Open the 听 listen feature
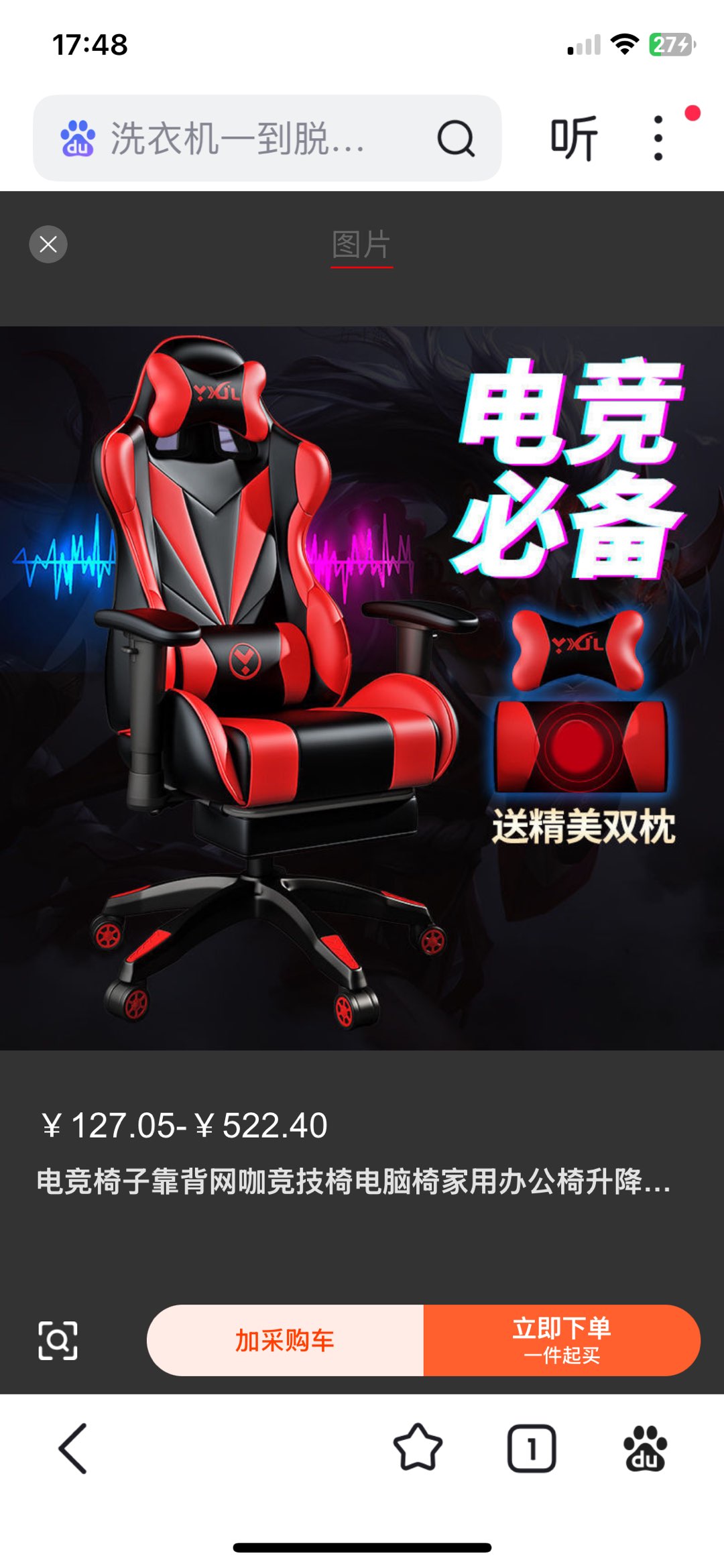The image size is (724, 1568). (x=574, y=139)
